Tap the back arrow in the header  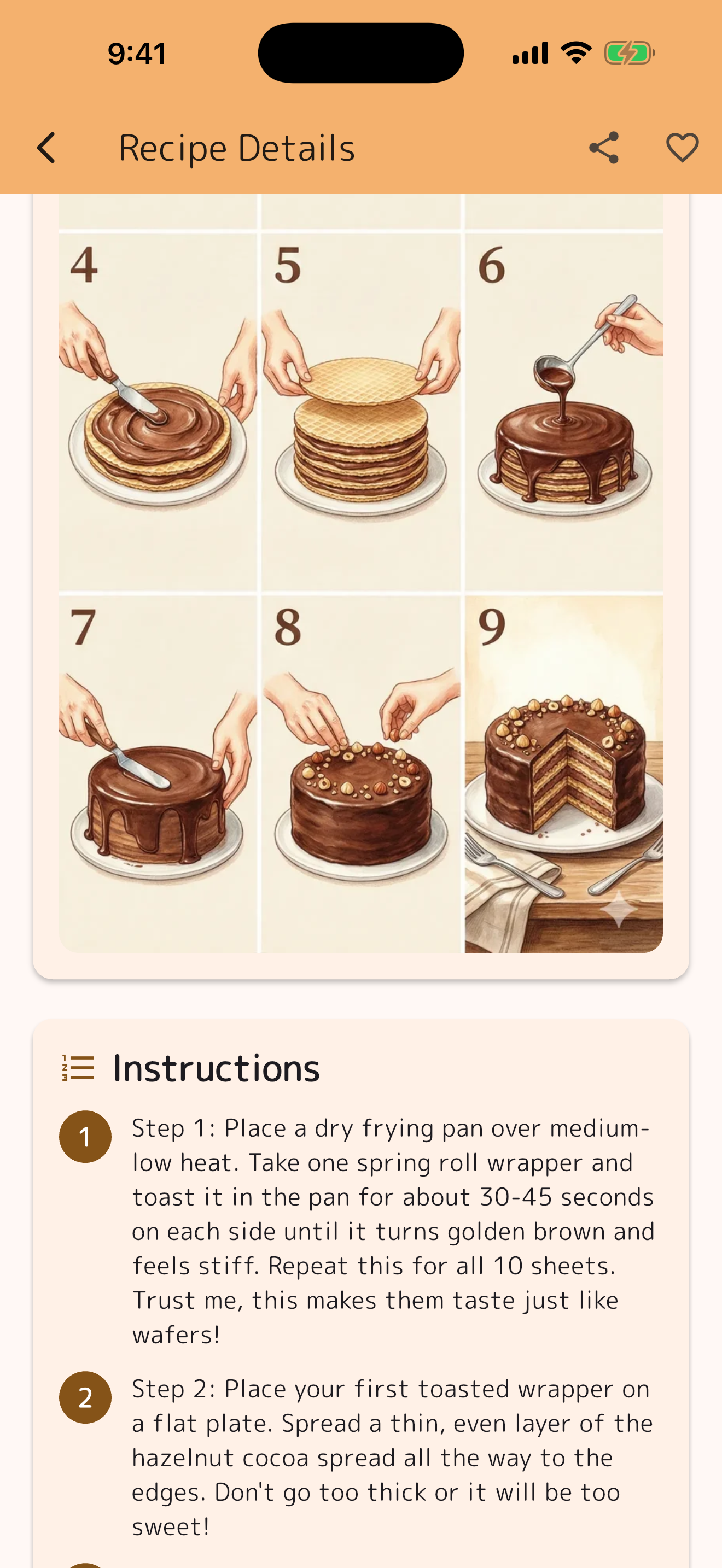tap(46, 146)
